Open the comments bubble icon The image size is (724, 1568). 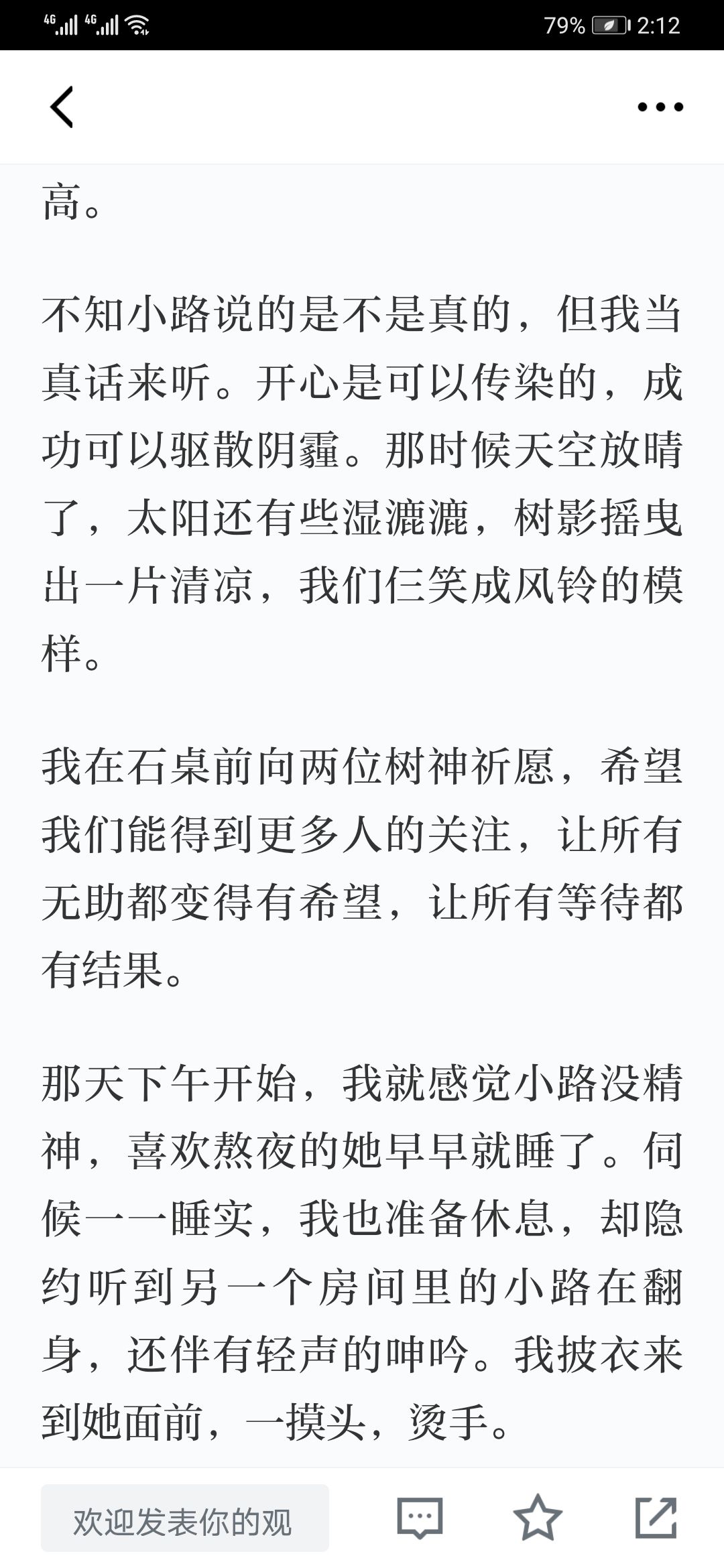[420, 1518]
